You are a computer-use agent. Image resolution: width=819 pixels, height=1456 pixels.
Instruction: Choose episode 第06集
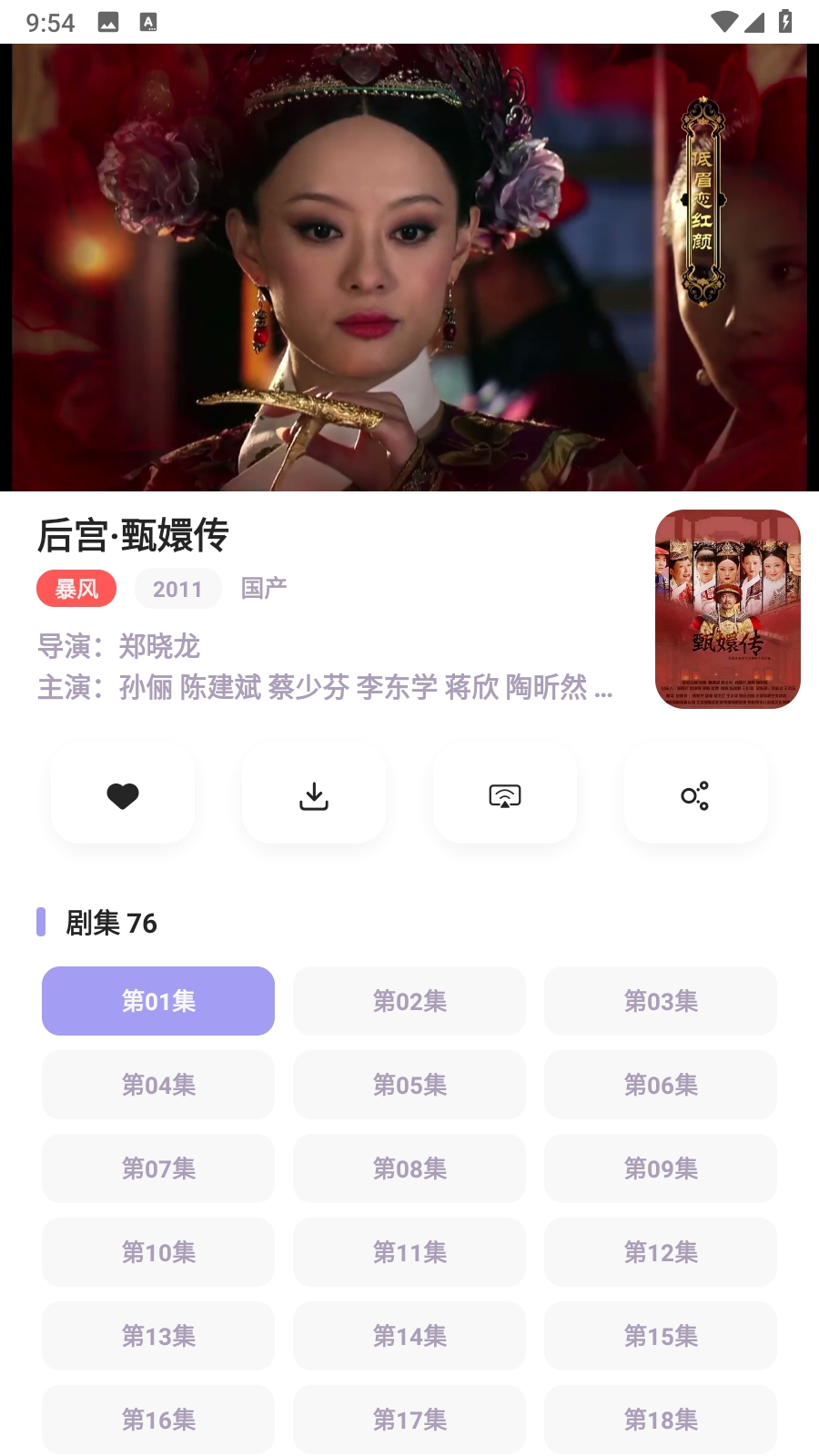660,1085
